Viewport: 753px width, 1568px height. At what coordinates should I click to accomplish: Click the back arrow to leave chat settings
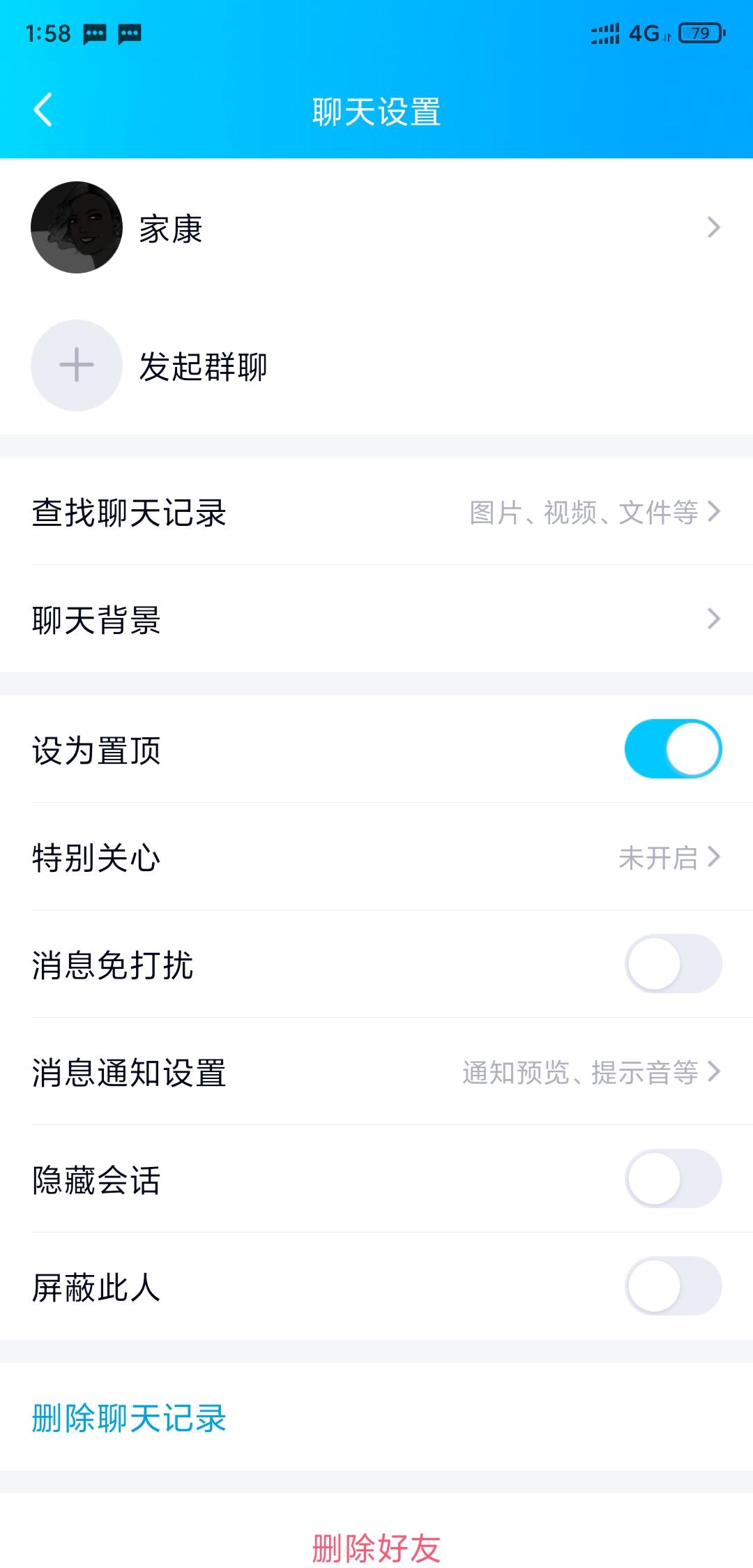pos(43,110)
